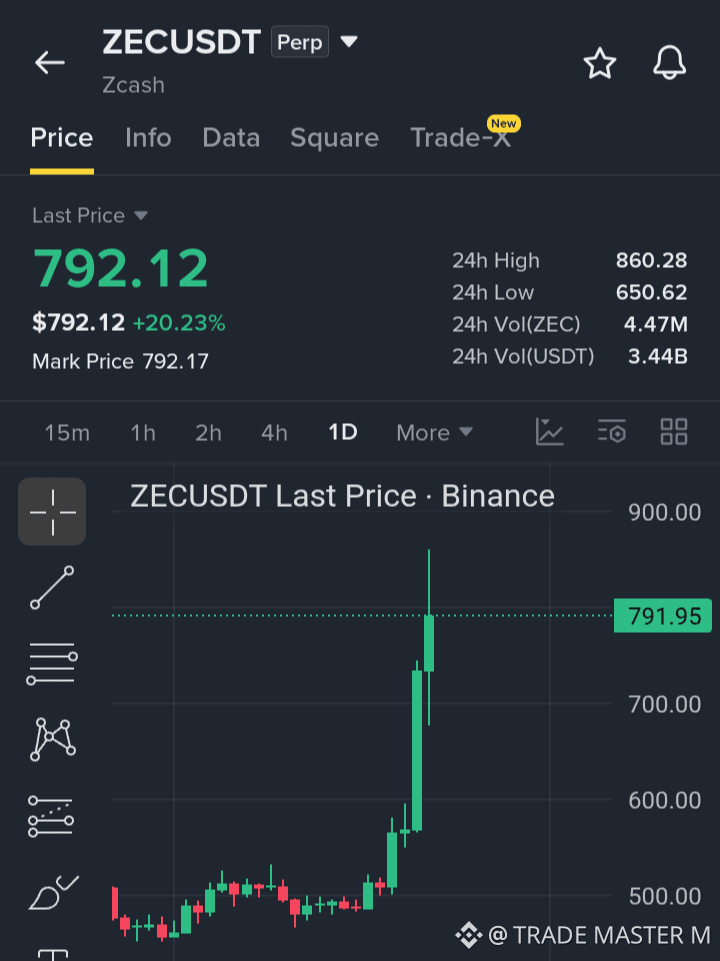
Task: Set a price alert with the bell
Action: [669, 63]
